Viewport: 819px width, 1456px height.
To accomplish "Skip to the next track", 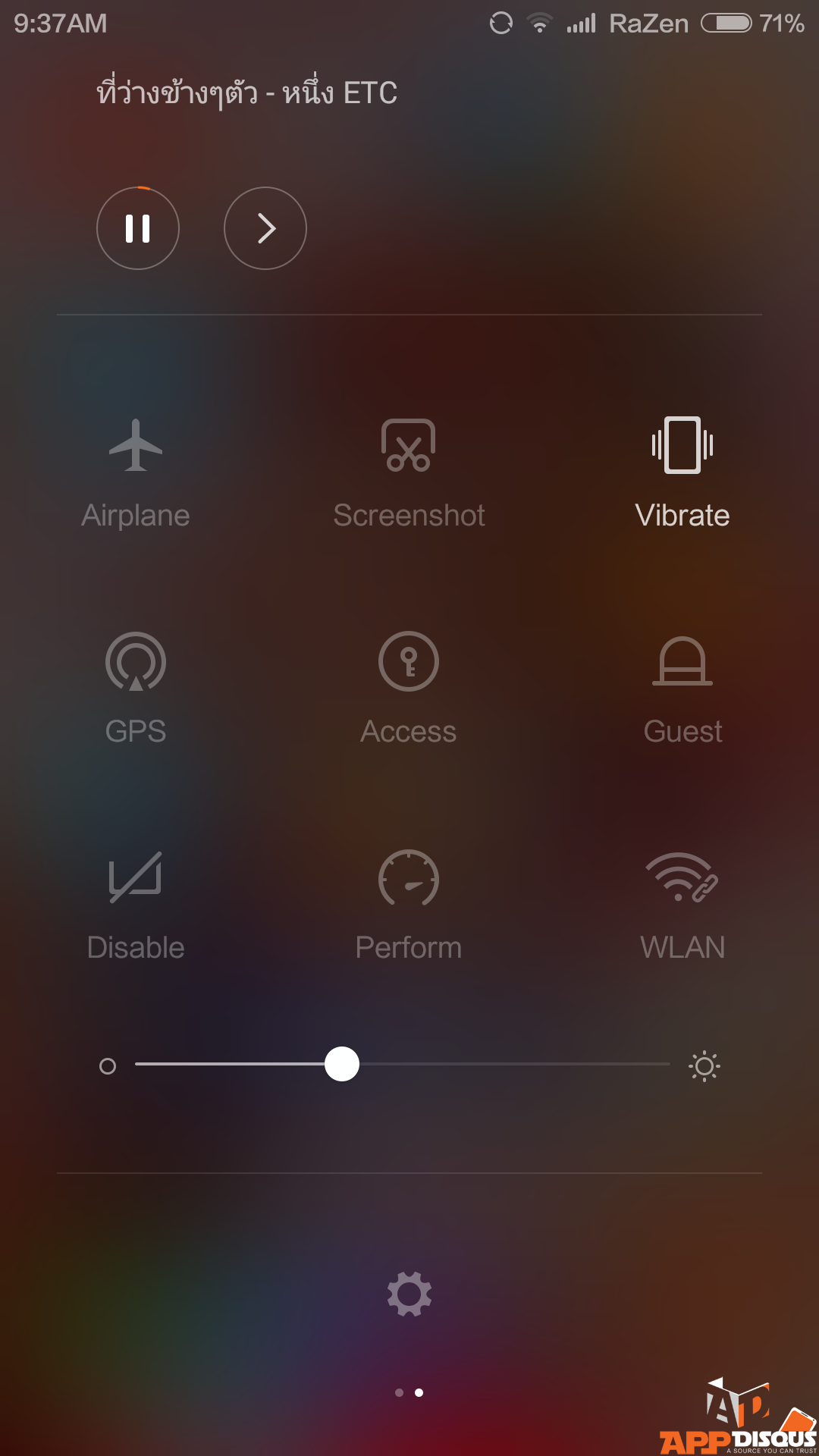I will point(265,228).
